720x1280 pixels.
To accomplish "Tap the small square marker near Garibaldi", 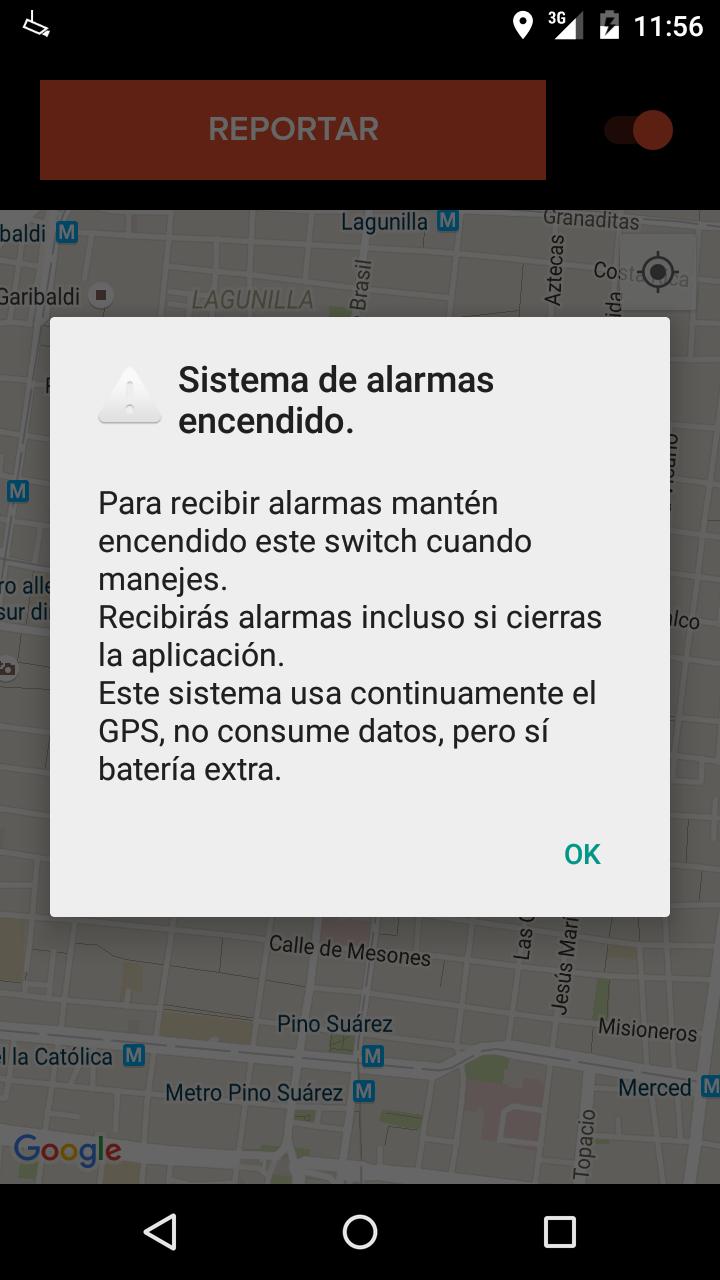I will 100,297.
